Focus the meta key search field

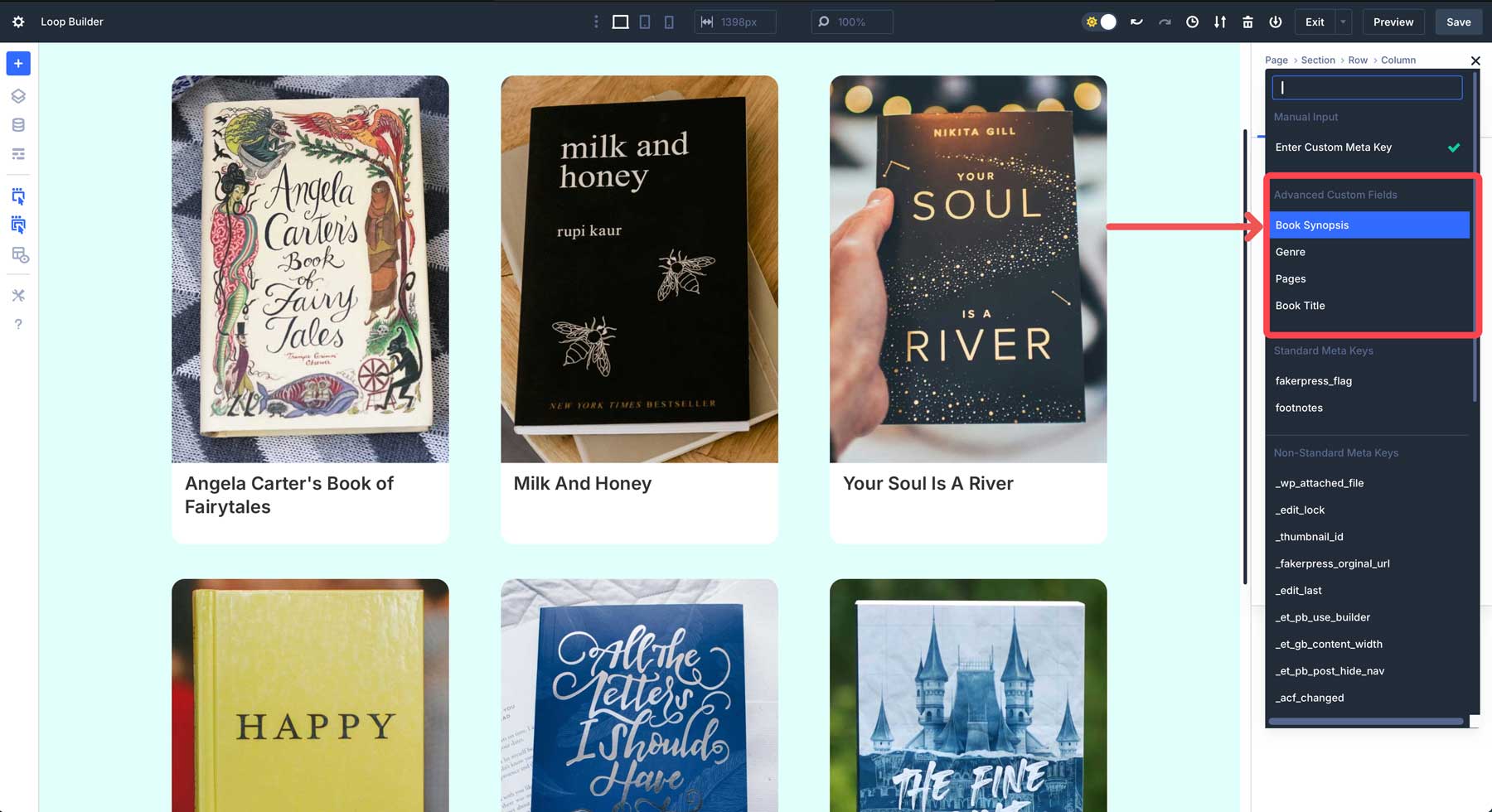1367,88
